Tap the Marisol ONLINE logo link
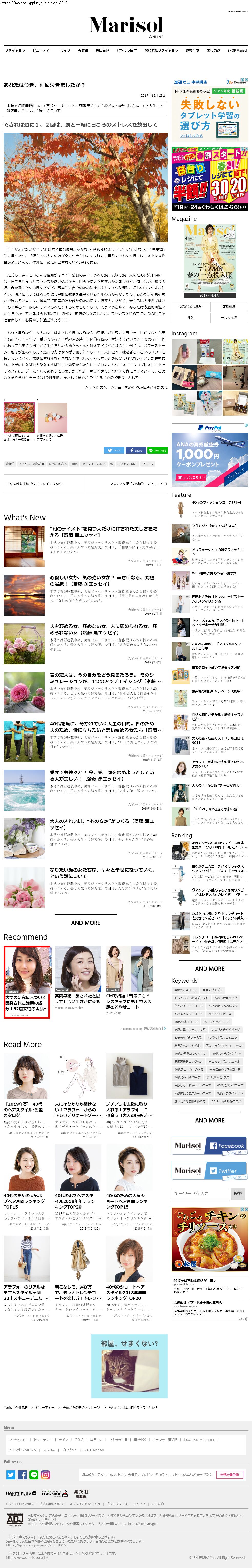The width and height of the screenshot is (252, 1568). coord(126,26)
